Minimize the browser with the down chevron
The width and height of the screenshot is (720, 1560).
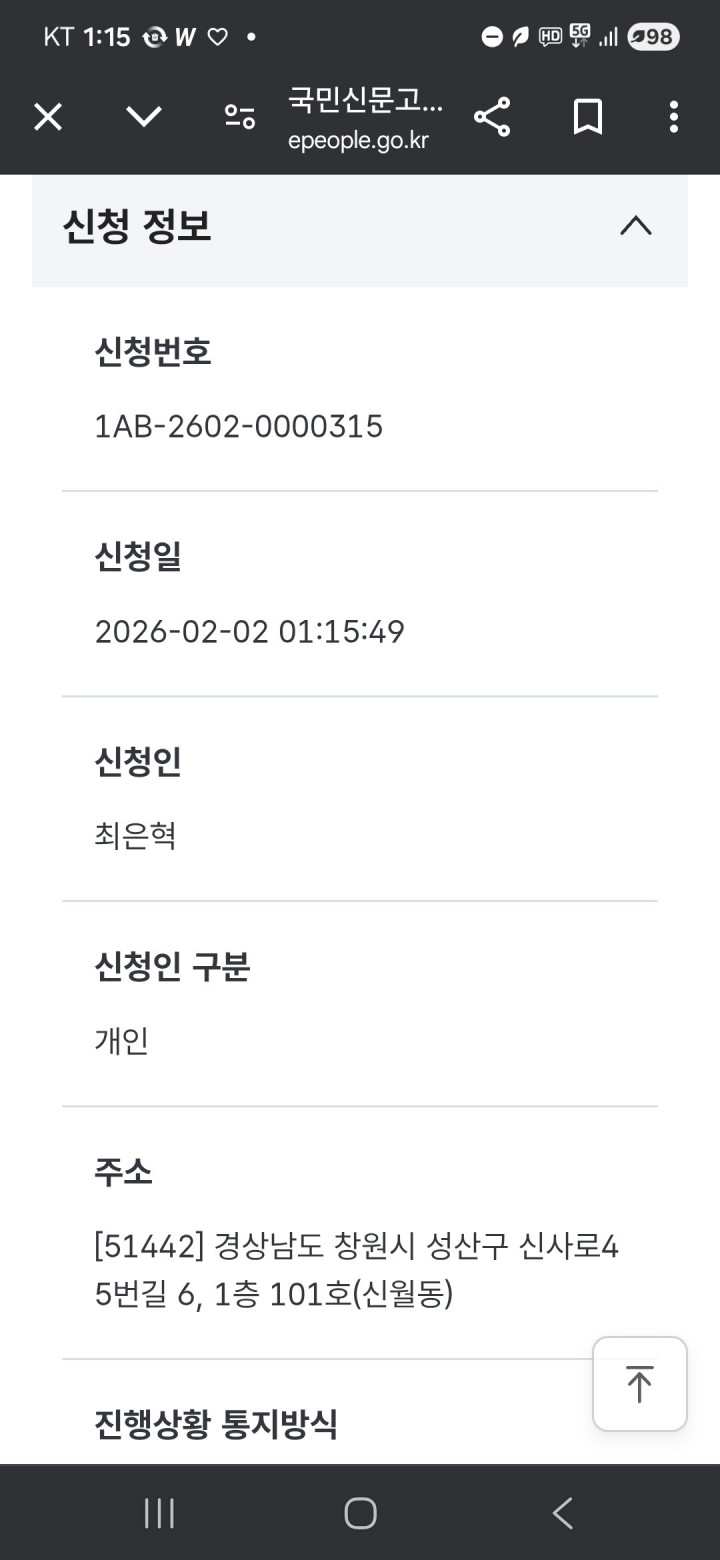[144, 118]
